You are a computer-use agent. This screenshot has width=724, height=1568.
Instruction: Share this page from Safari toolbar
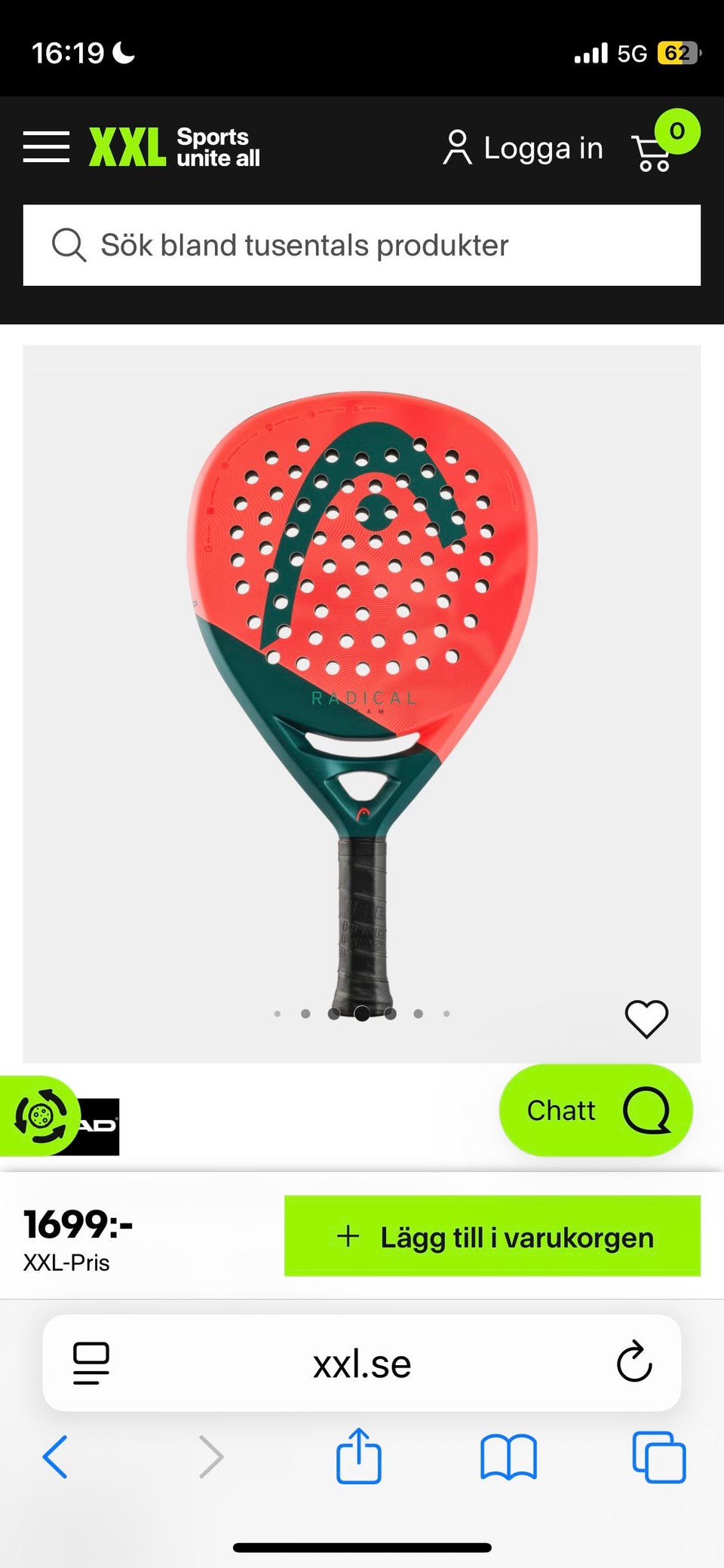tap(358, 1456)
